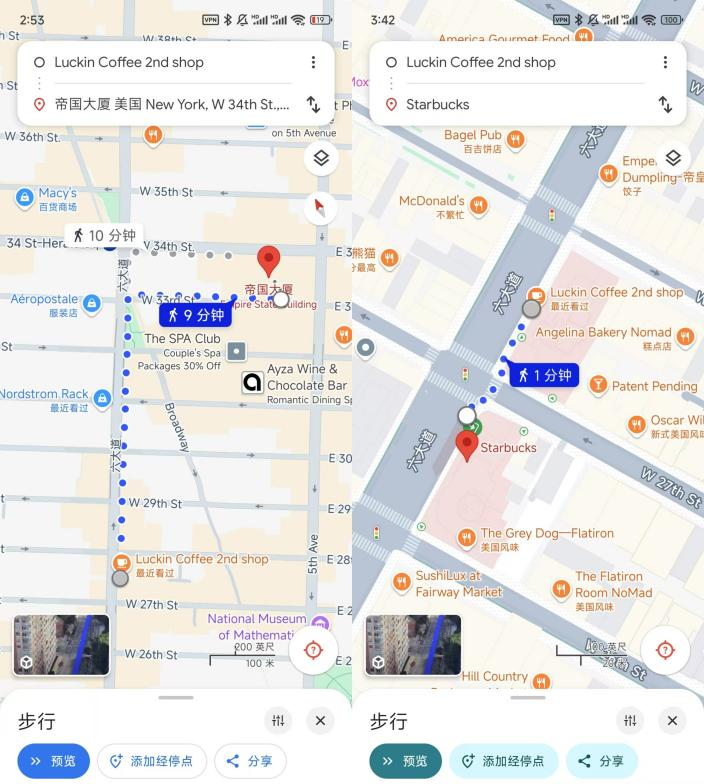Open SushiLux at Fairway Market marker

click(401, 582)
